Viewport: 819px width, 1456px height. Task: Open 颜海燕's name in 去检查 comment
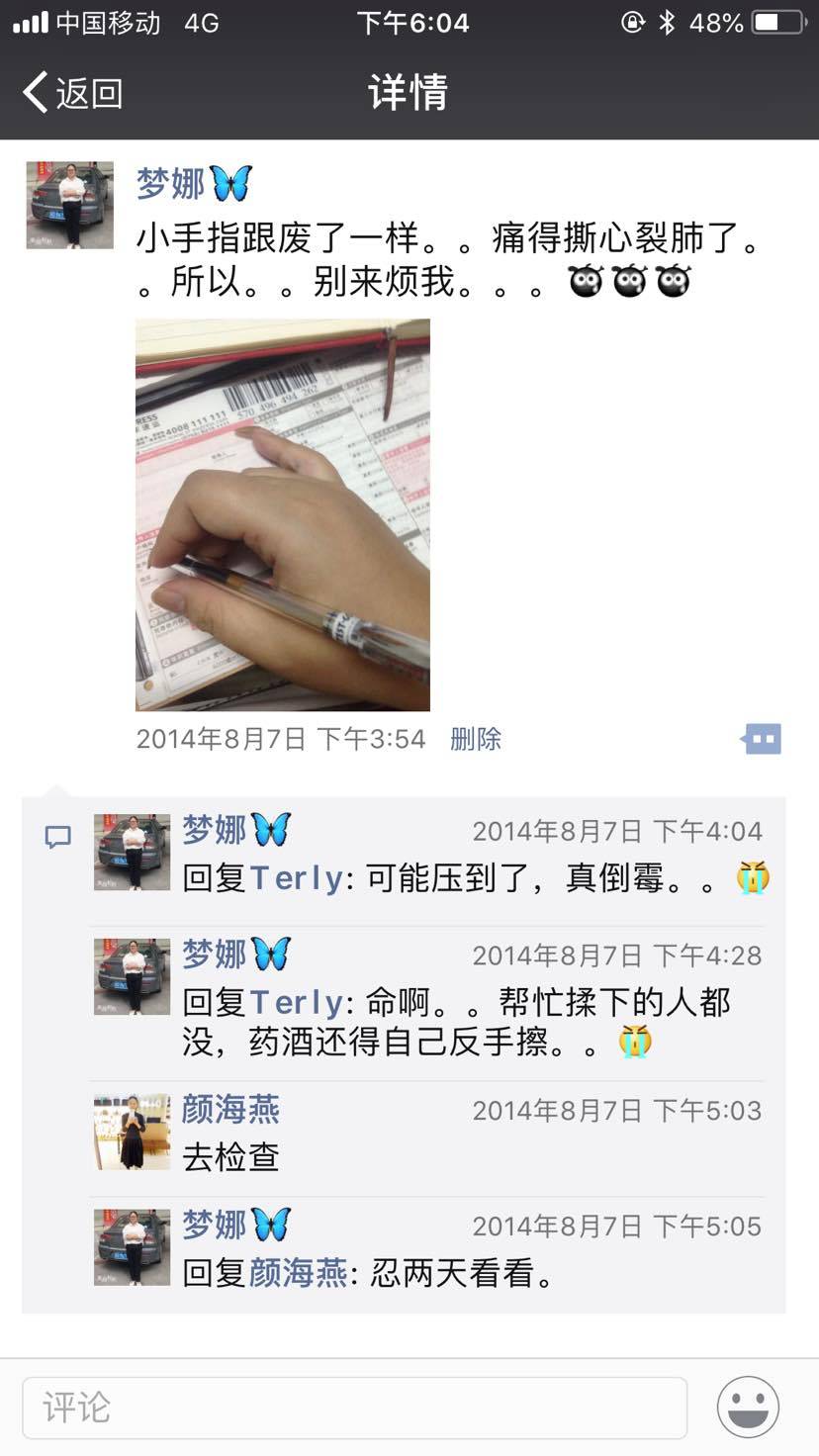(230, 1110)
